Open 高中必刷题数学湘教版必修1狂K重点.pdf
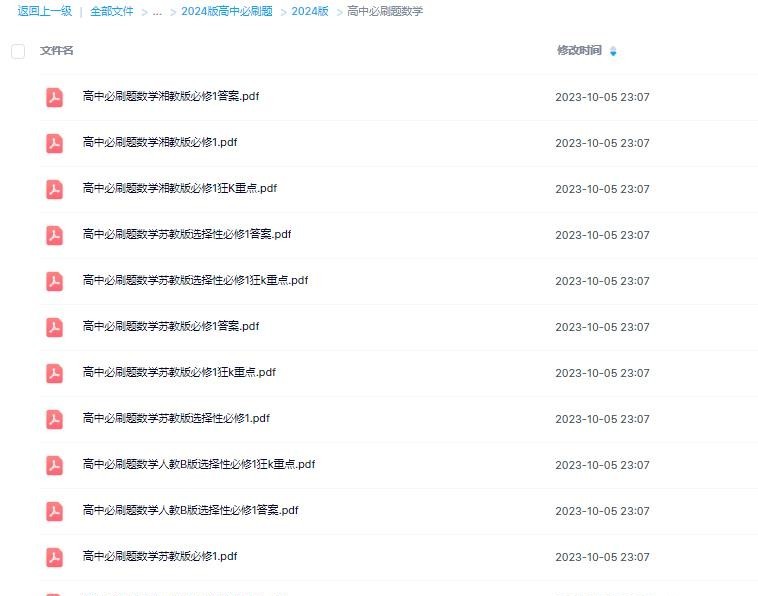The height and width of the screenshot is (596, 758). (180, 189)
